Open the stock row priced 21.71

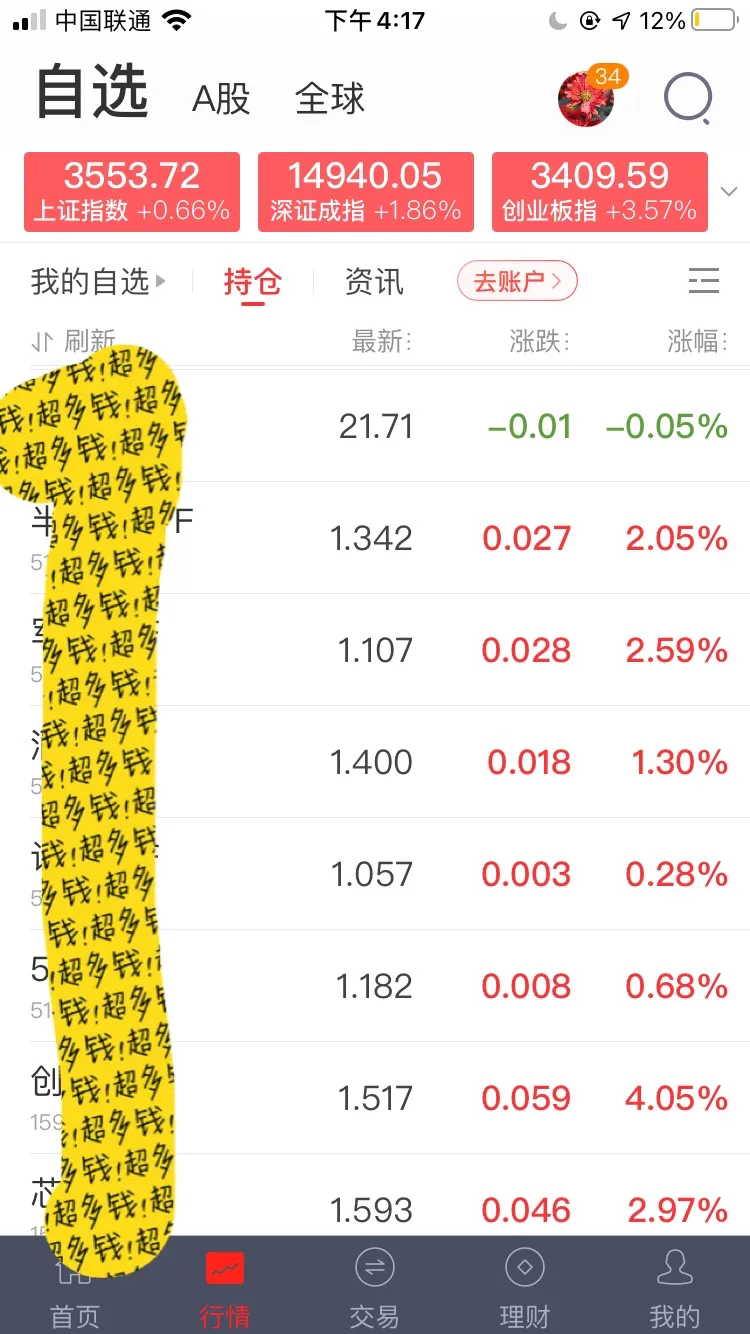375,426
